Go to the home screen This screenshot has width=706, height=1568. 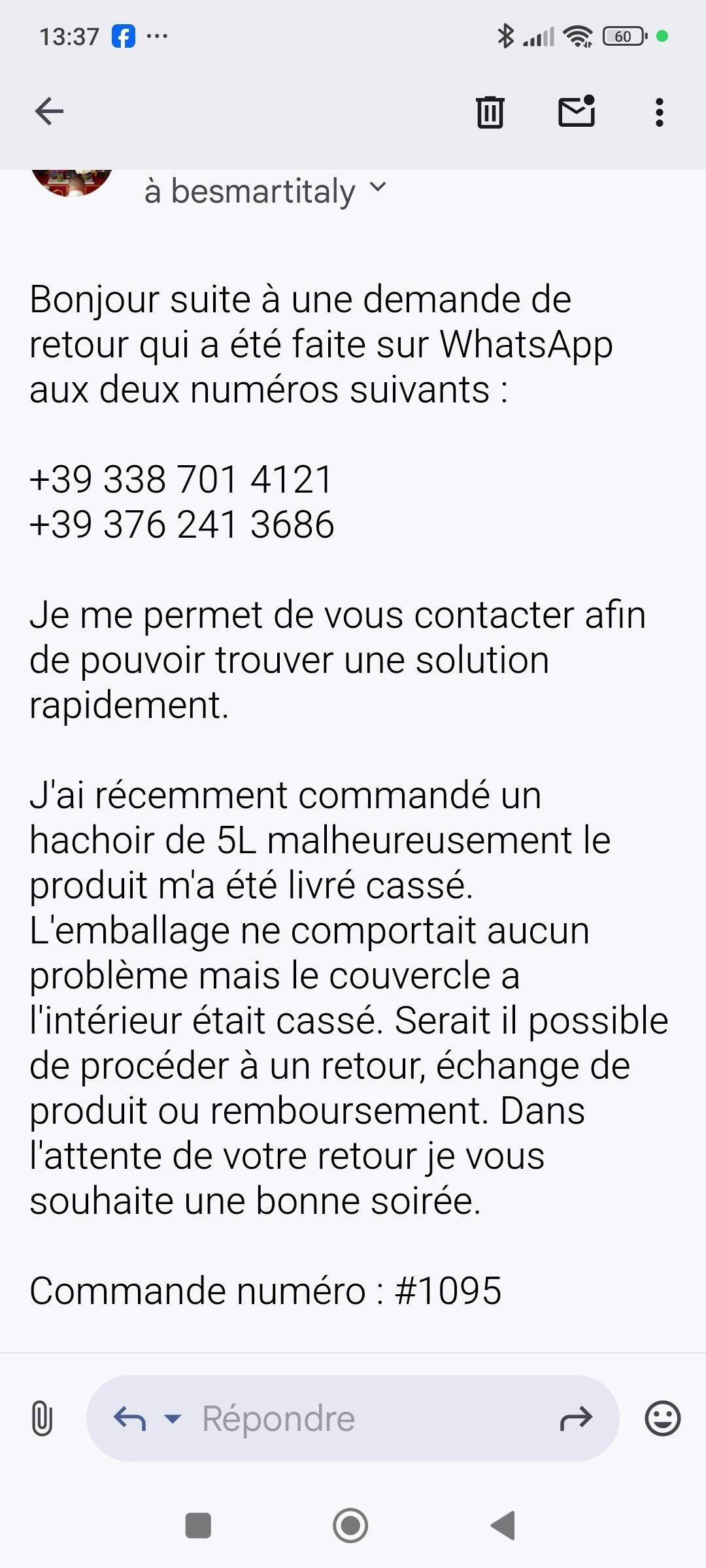click(350, 1526)
